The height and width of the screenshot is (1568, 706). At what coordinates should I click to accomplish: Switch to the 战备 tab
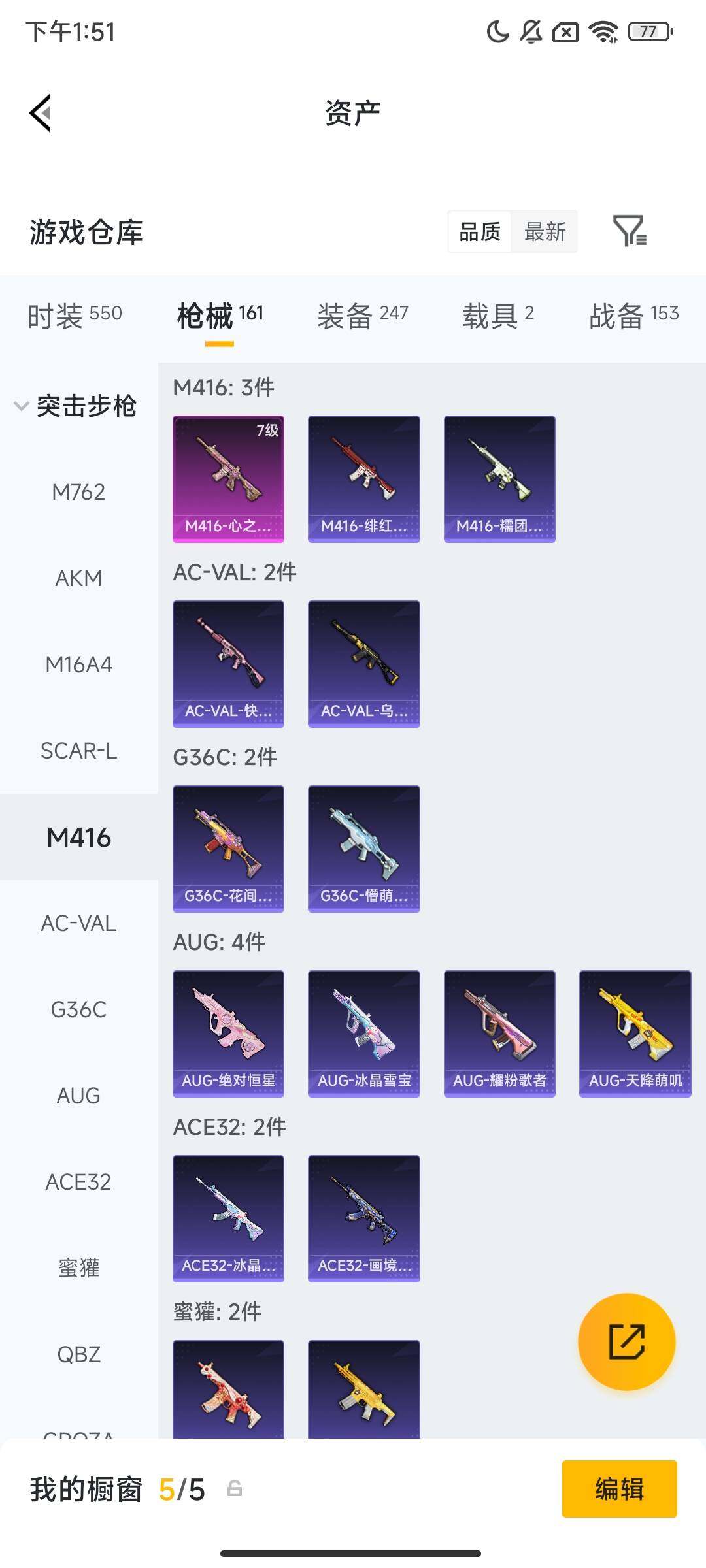point(633,316)
